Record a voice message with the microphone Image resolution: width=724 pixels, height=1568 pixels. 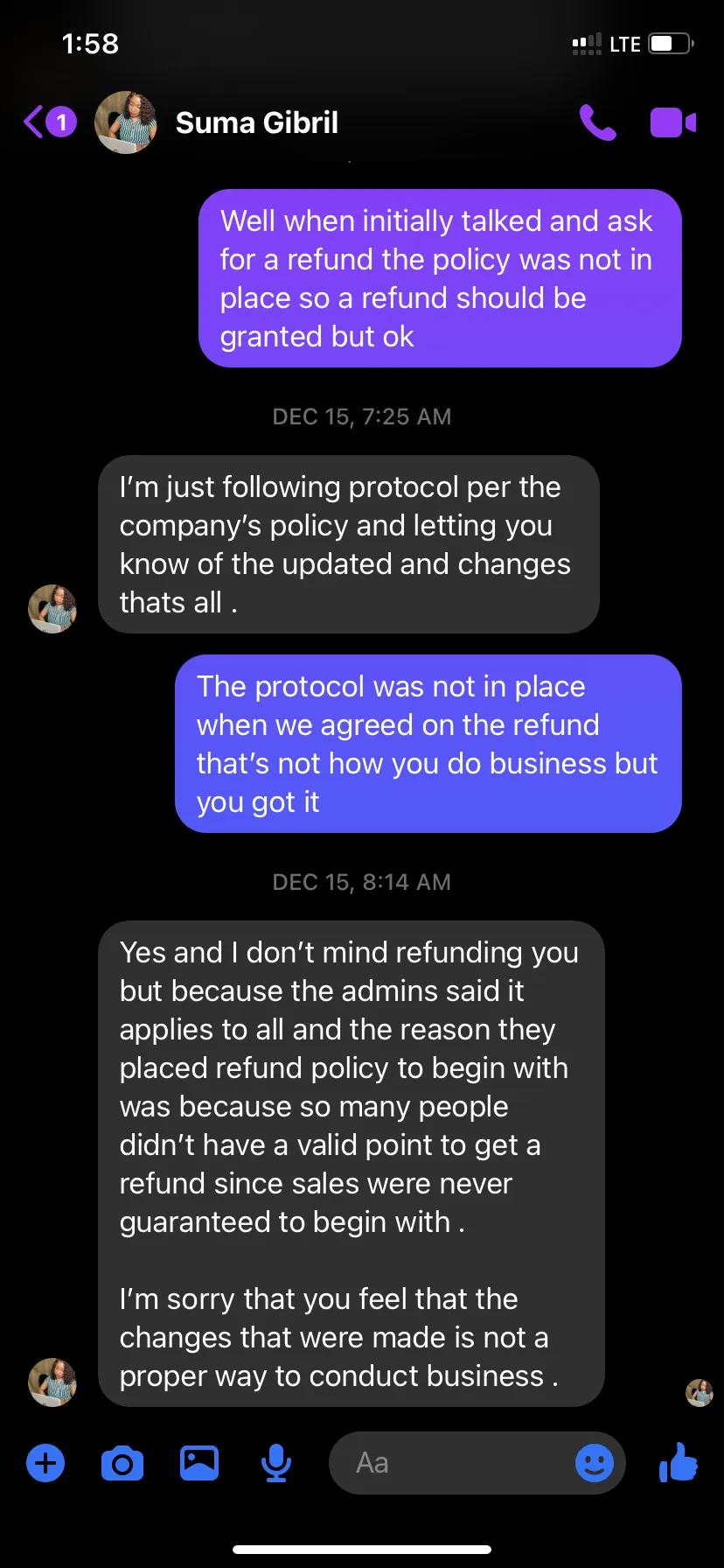(276, 1463)
